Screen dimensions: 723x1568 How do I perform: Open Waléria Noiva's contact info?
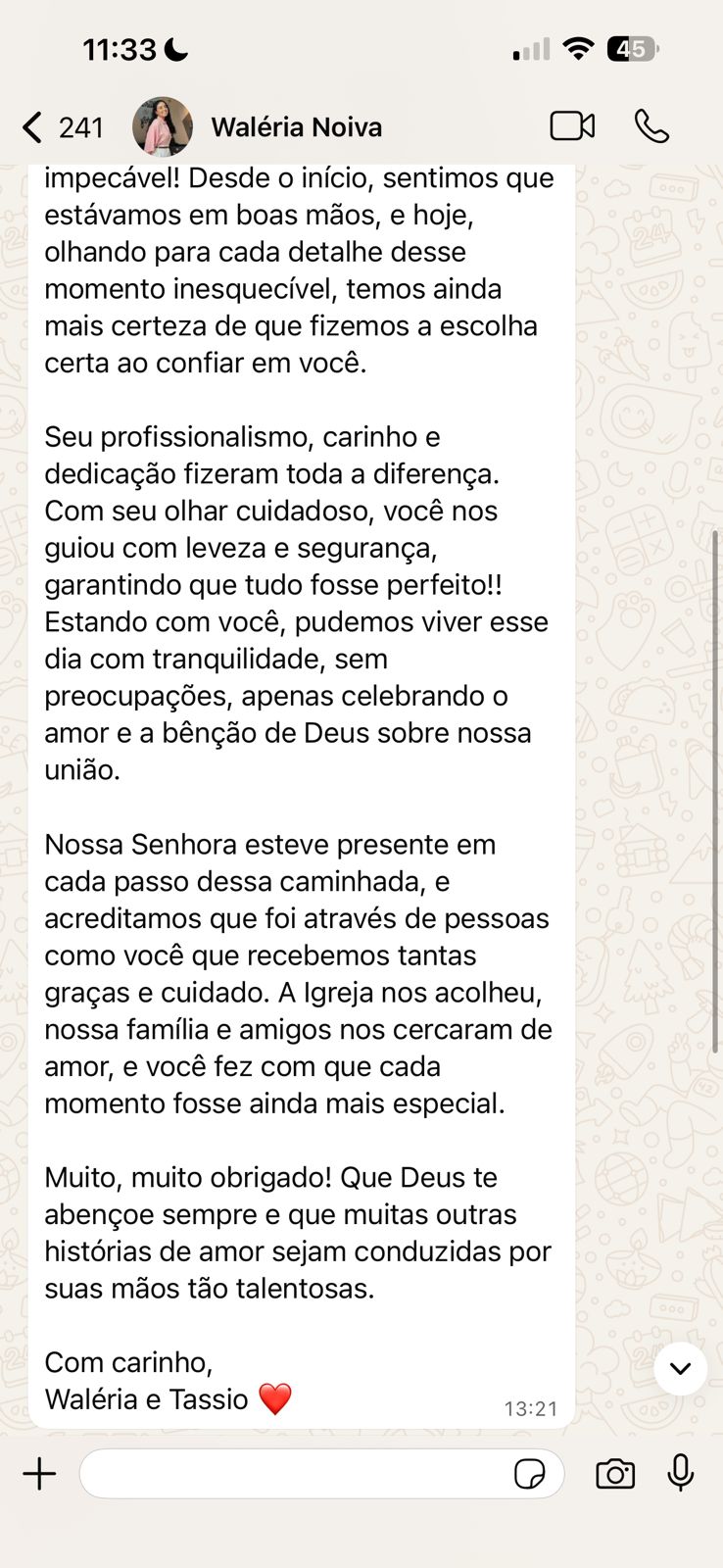click(x=295, y=127)
